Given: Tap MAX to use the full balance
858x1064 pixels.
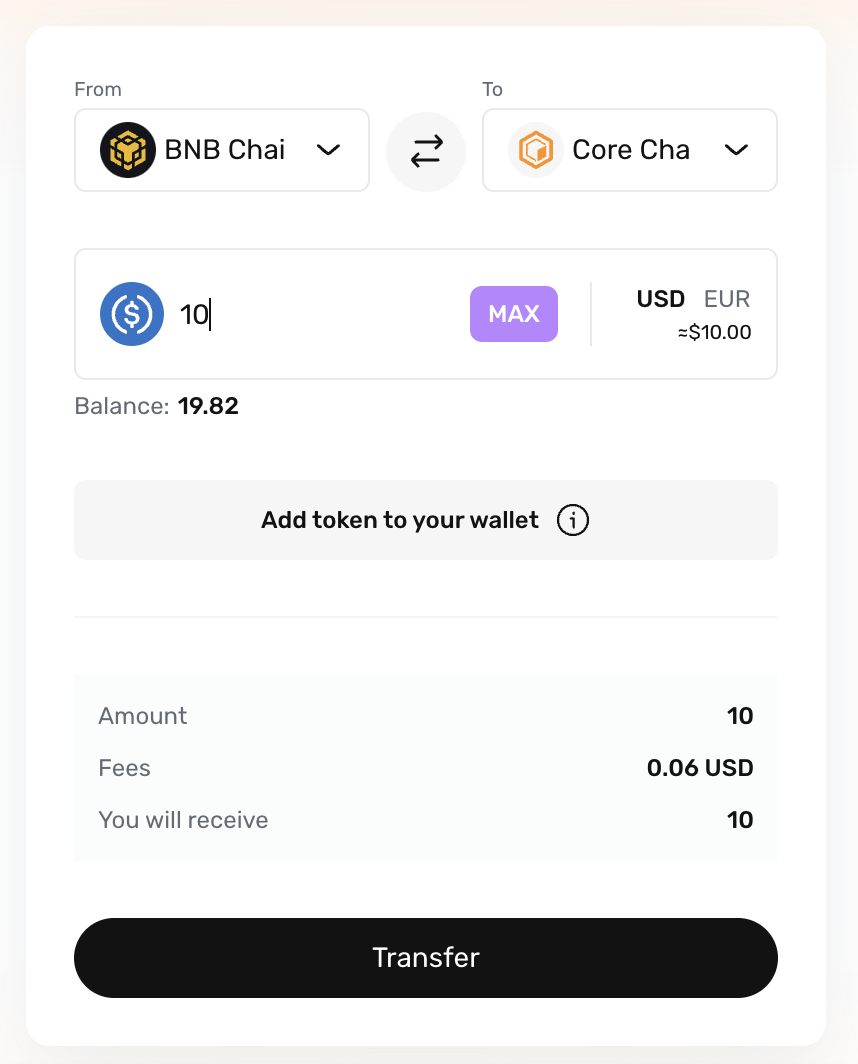Looking at the screenshot, I should (x=513, y=314).
